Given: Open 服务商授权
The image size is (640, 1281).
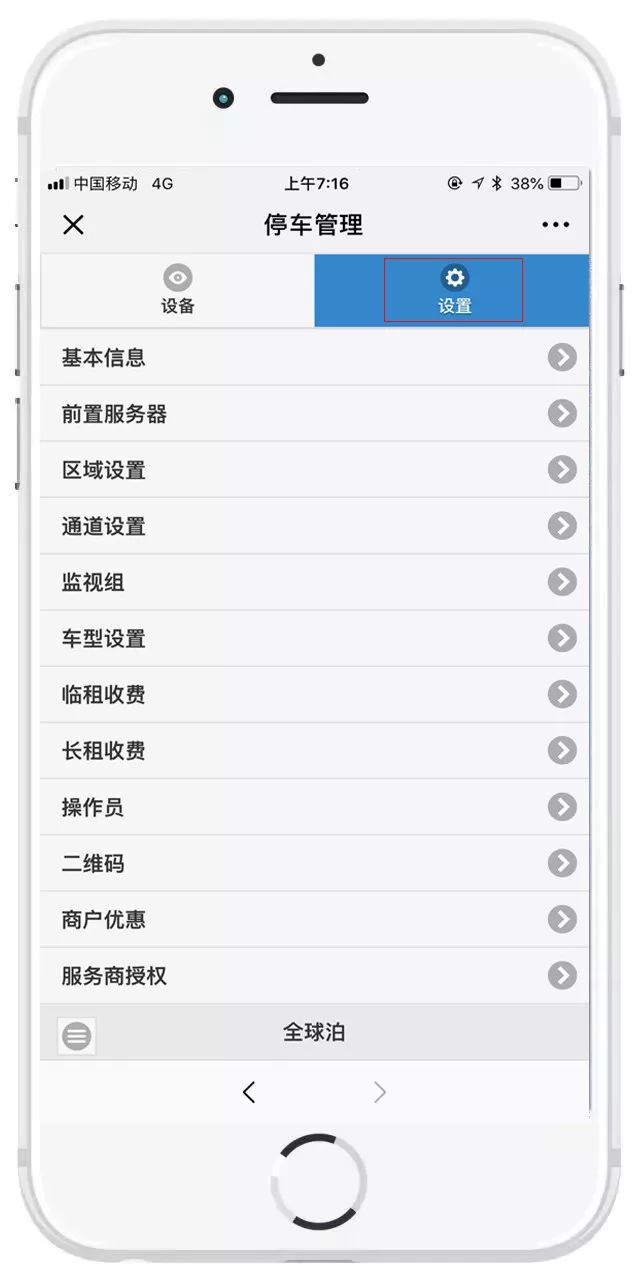Looking at the screenshot, I should [315, 975].
